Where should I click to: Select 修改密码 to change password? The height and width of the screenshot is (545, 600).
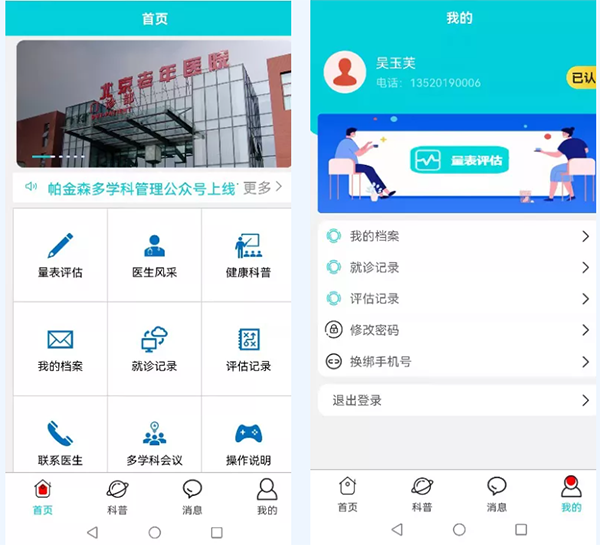(456, 330)
